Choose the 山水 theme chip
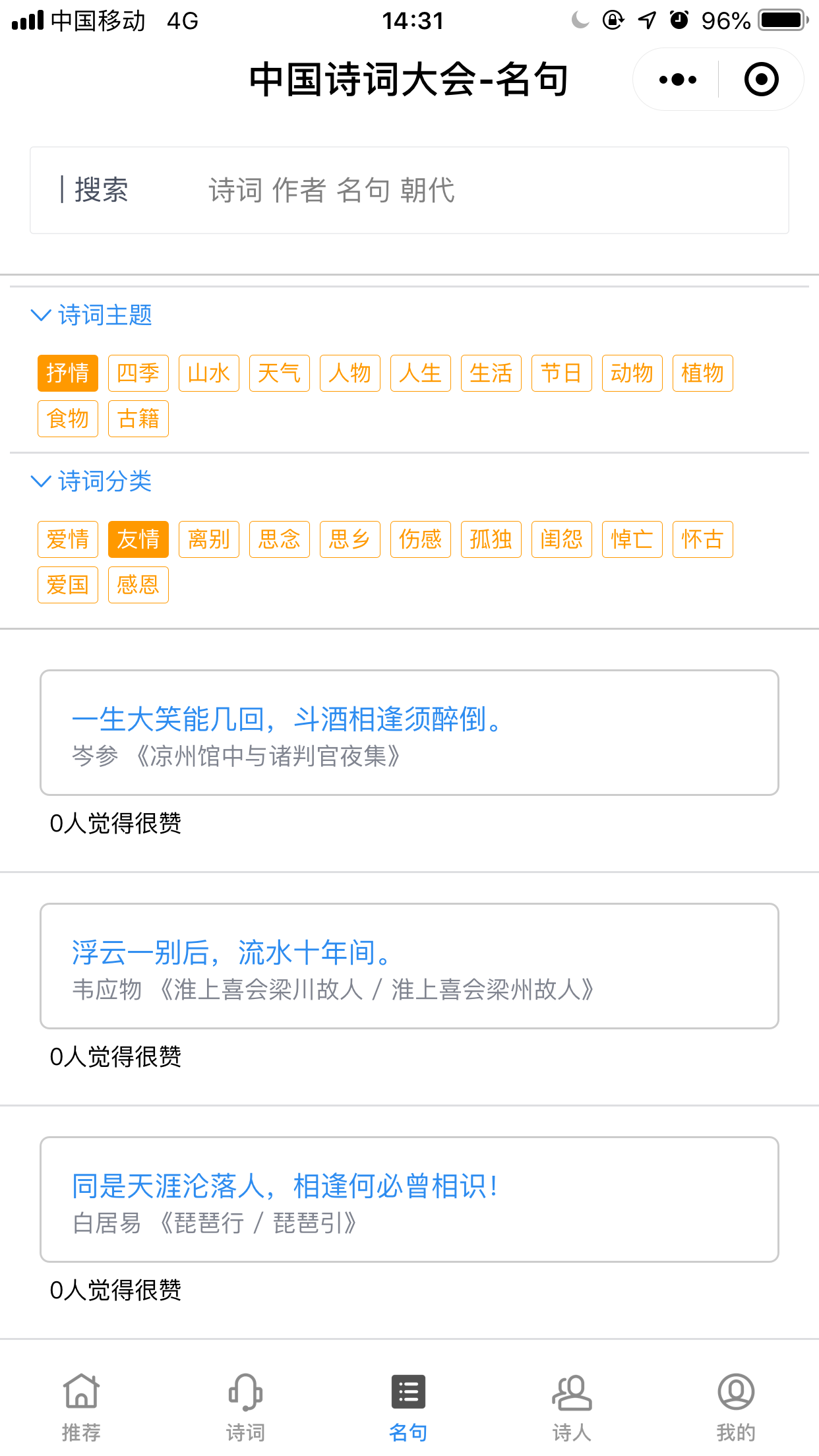Image resolution: width=819 pixels, height=1456 pixels. (x=209, y=373)
